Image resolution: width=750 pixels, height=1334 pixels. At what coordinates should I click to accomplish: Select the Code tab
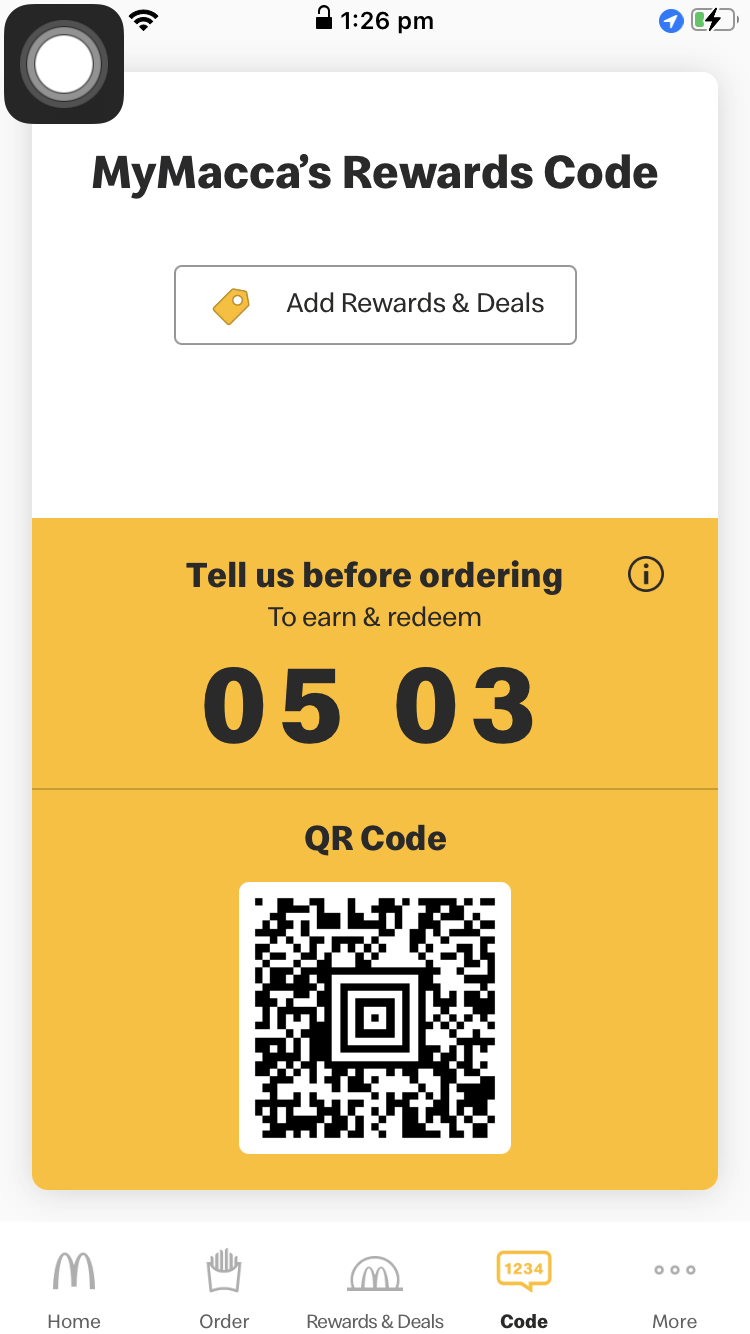(x=524, y=1289)
